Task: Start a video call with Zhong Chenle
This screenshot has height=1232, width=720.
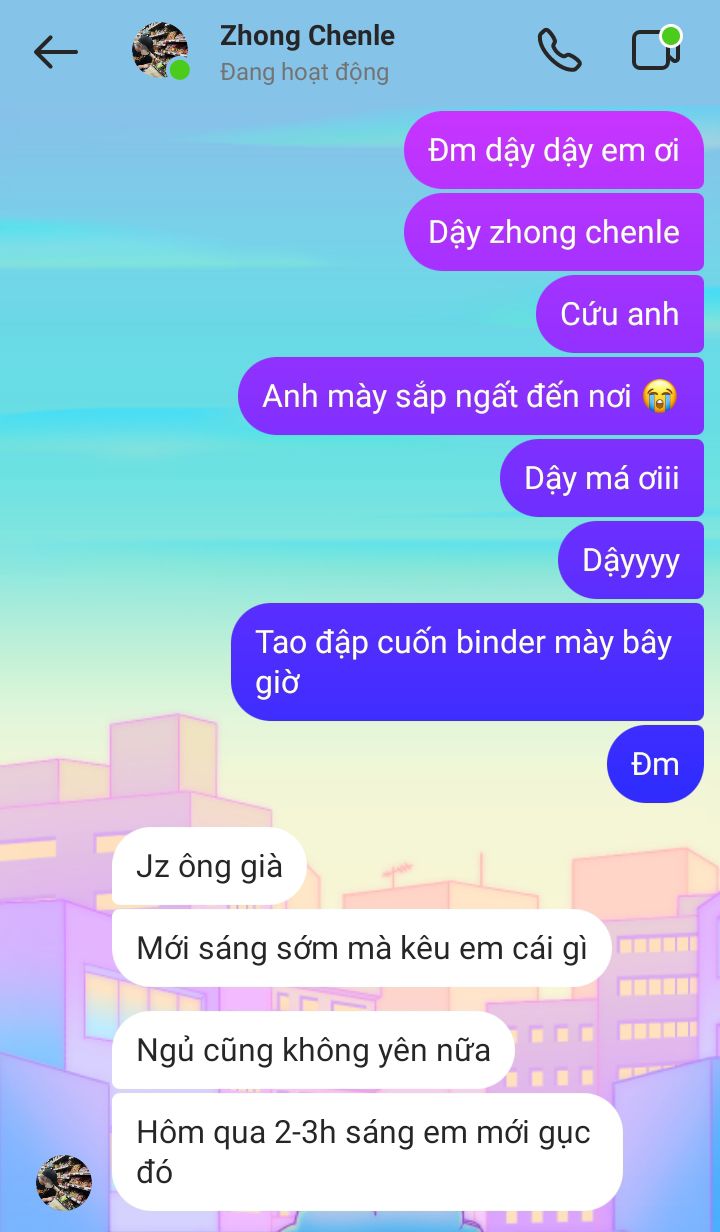Action: (x=655, y=50)
